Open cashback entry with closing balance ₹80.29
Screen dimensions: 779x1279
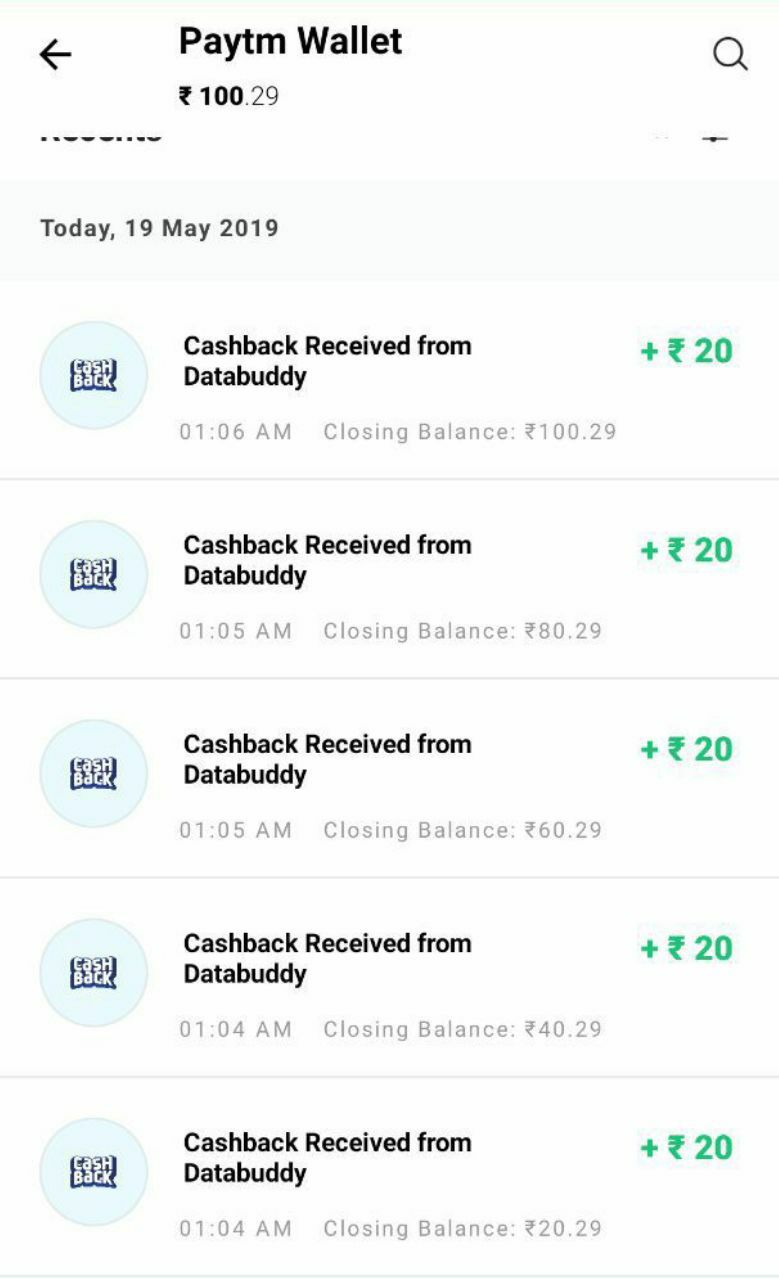pyautogui.click(x=389, y=579)
